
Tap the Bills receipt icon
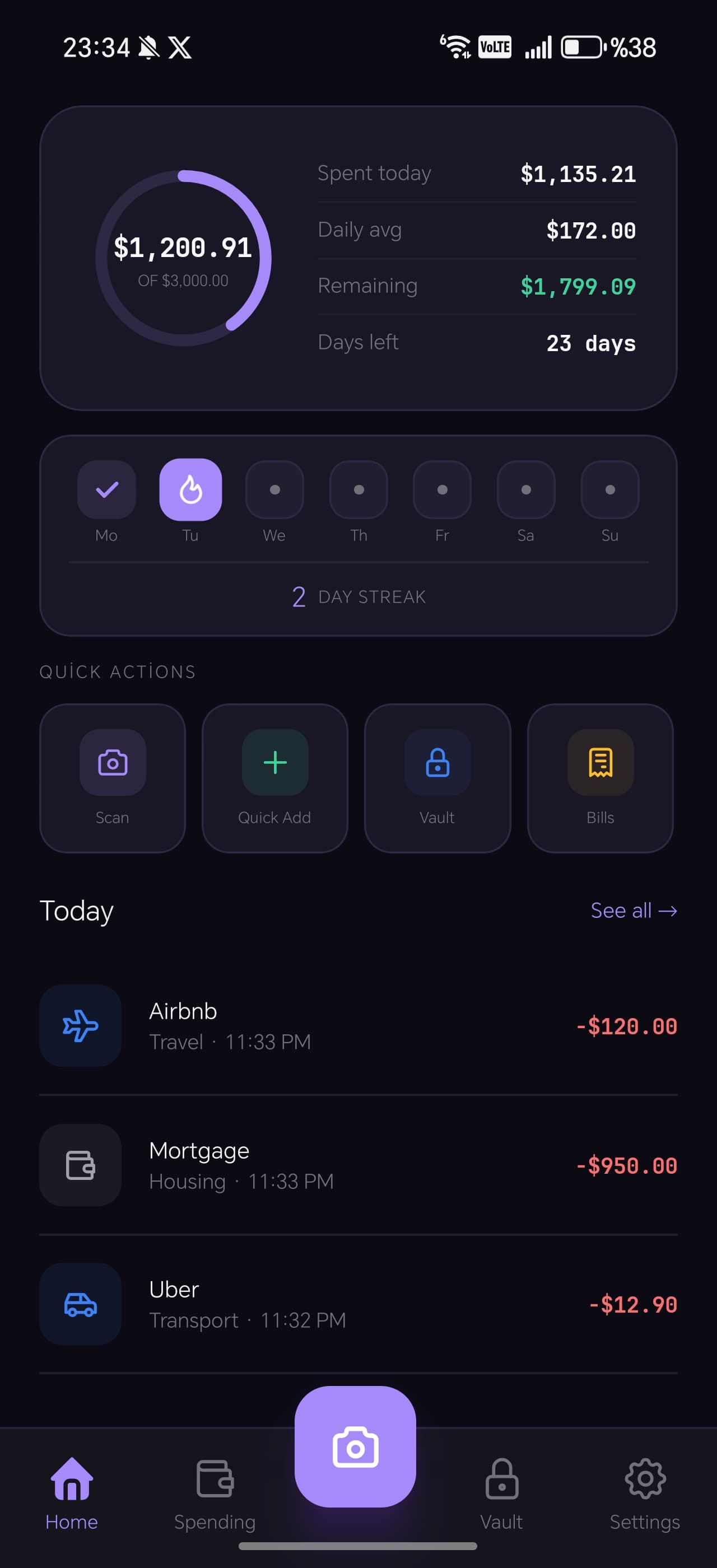(x=600, y=762)
